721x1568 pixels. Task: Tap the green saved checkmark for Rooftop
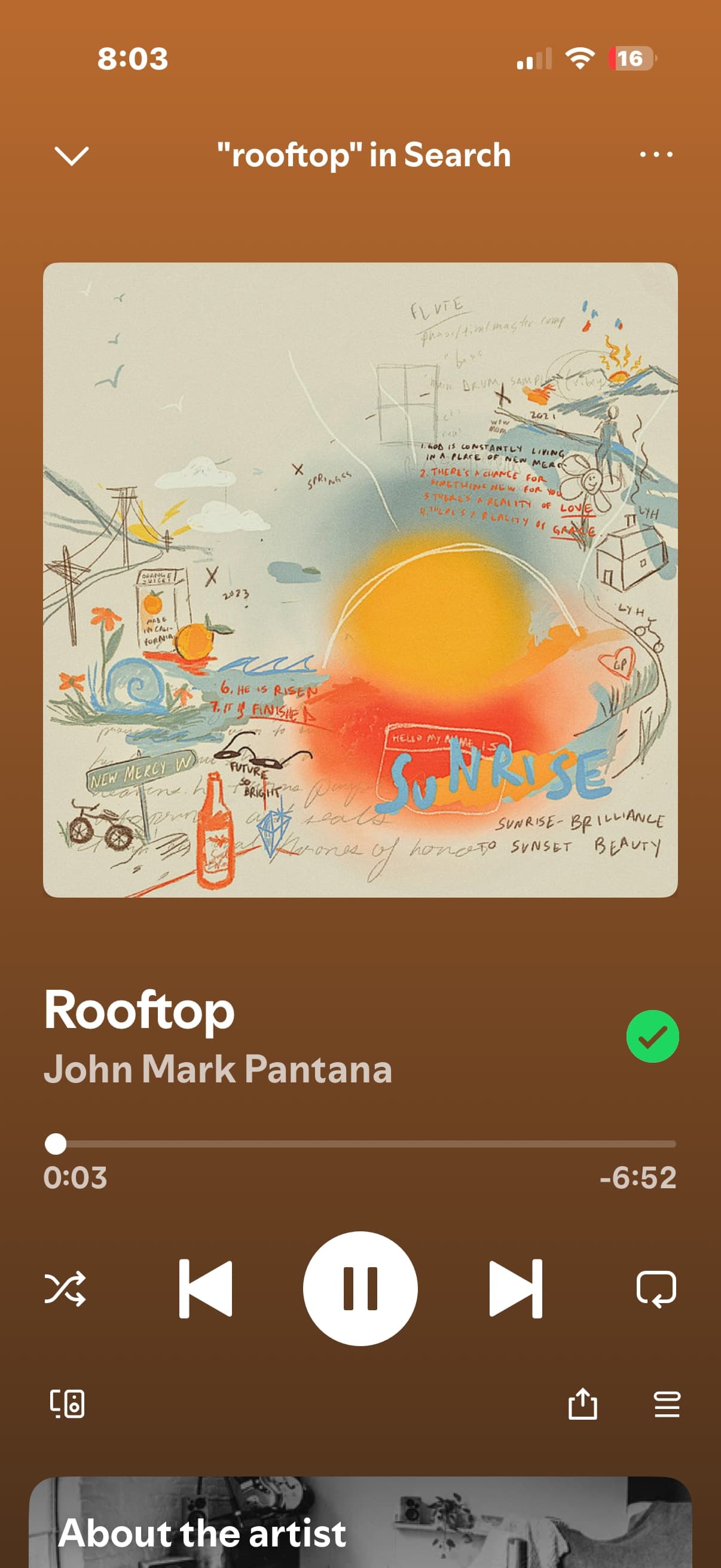point(652,1036)
